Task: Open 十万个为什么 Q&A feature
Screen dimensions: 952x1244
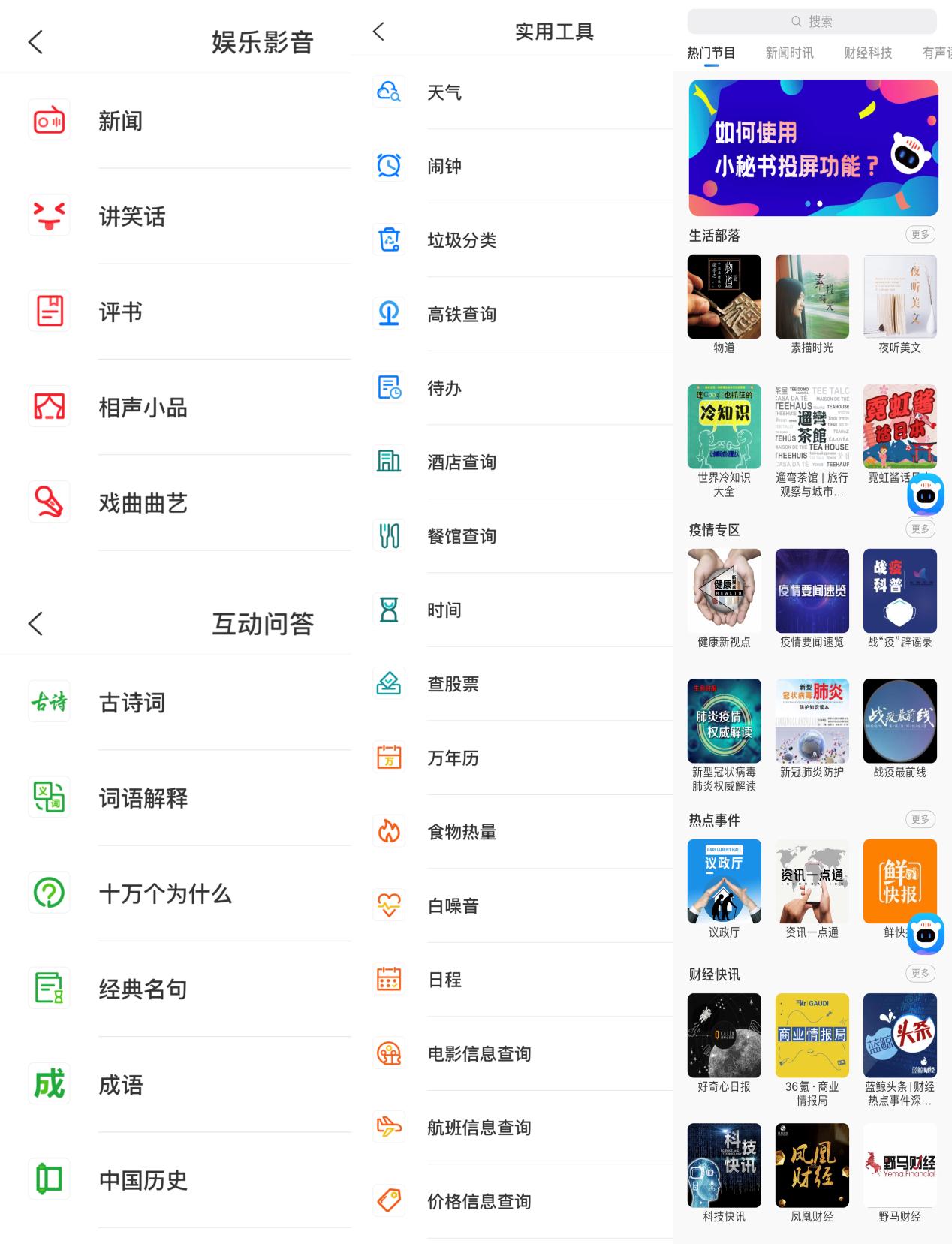Action: 166,894
